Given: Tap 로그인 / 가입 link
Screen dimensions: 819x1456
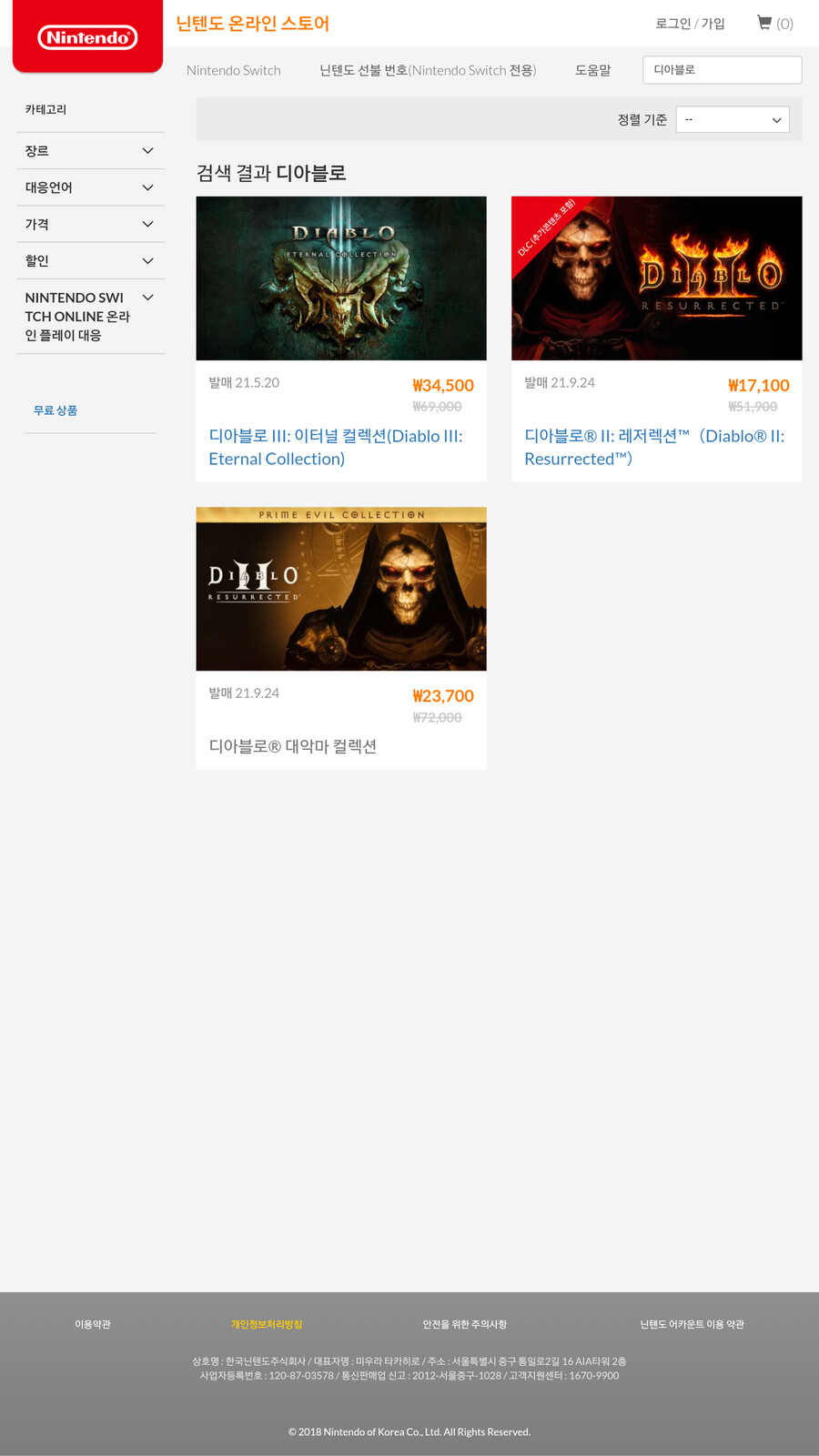Looking at the screenshot, I should coord(690,24).
